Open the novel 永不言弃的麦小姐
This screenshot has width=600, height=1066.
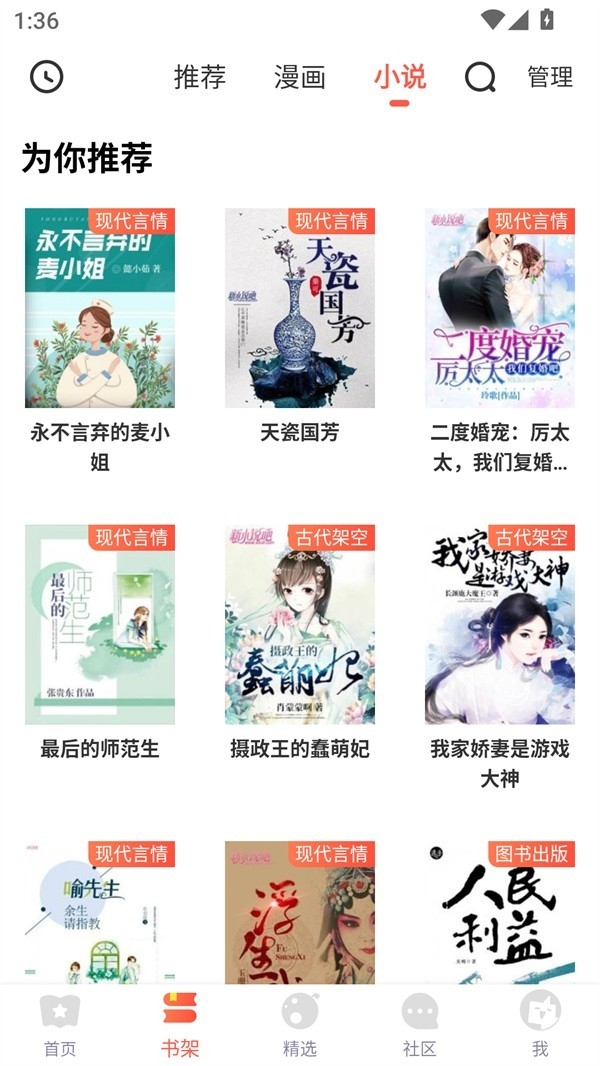pos(100,308)
